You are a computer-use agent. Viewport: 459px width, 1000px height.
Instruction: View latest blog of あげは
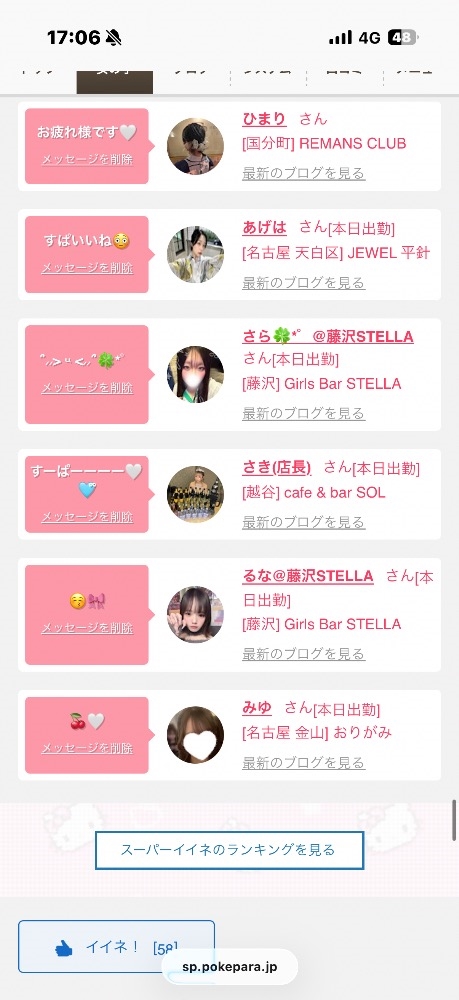coord(303,282)
